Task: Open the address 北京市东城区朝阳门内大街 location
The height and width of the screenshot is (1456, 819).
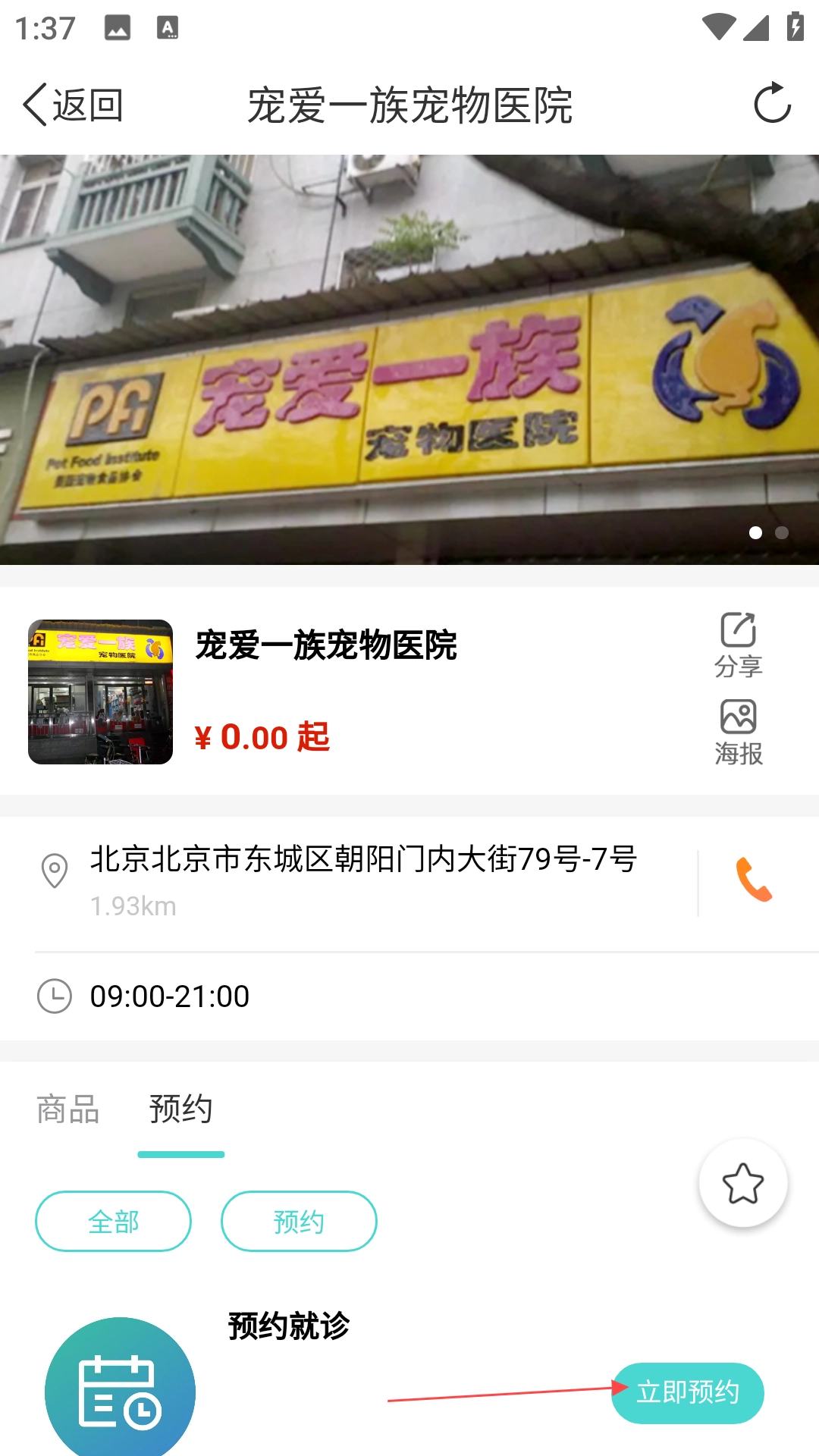Action: coord(362,861)
